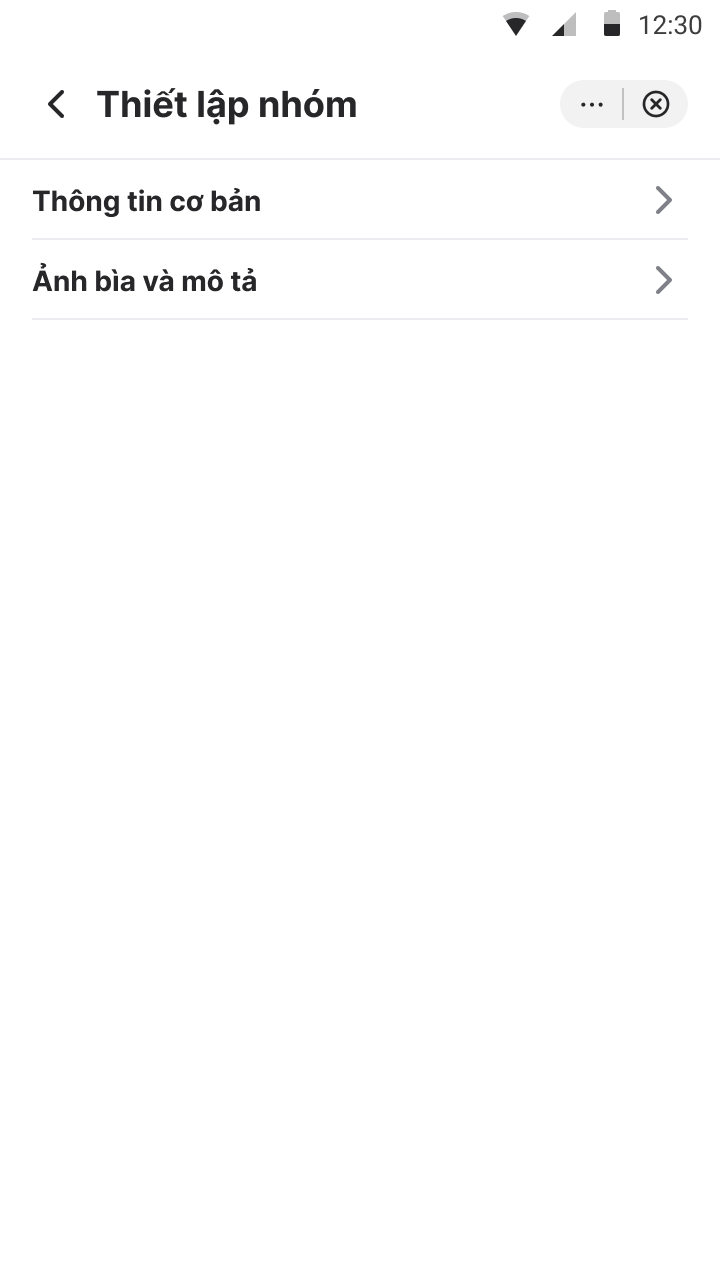Open the three-dot more options menu
720x1280 pixels.
click(x=592, y=104)
